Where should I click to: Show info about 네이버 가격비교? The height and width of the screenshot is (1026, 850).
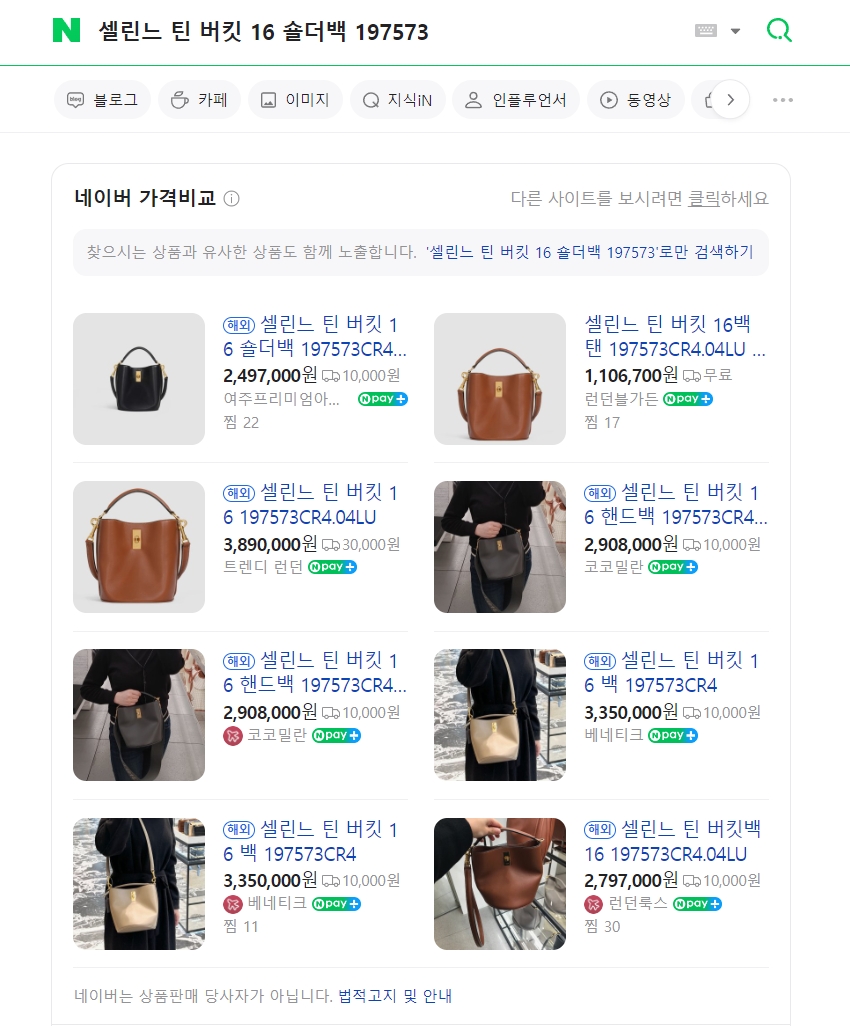tap(232, 198)
